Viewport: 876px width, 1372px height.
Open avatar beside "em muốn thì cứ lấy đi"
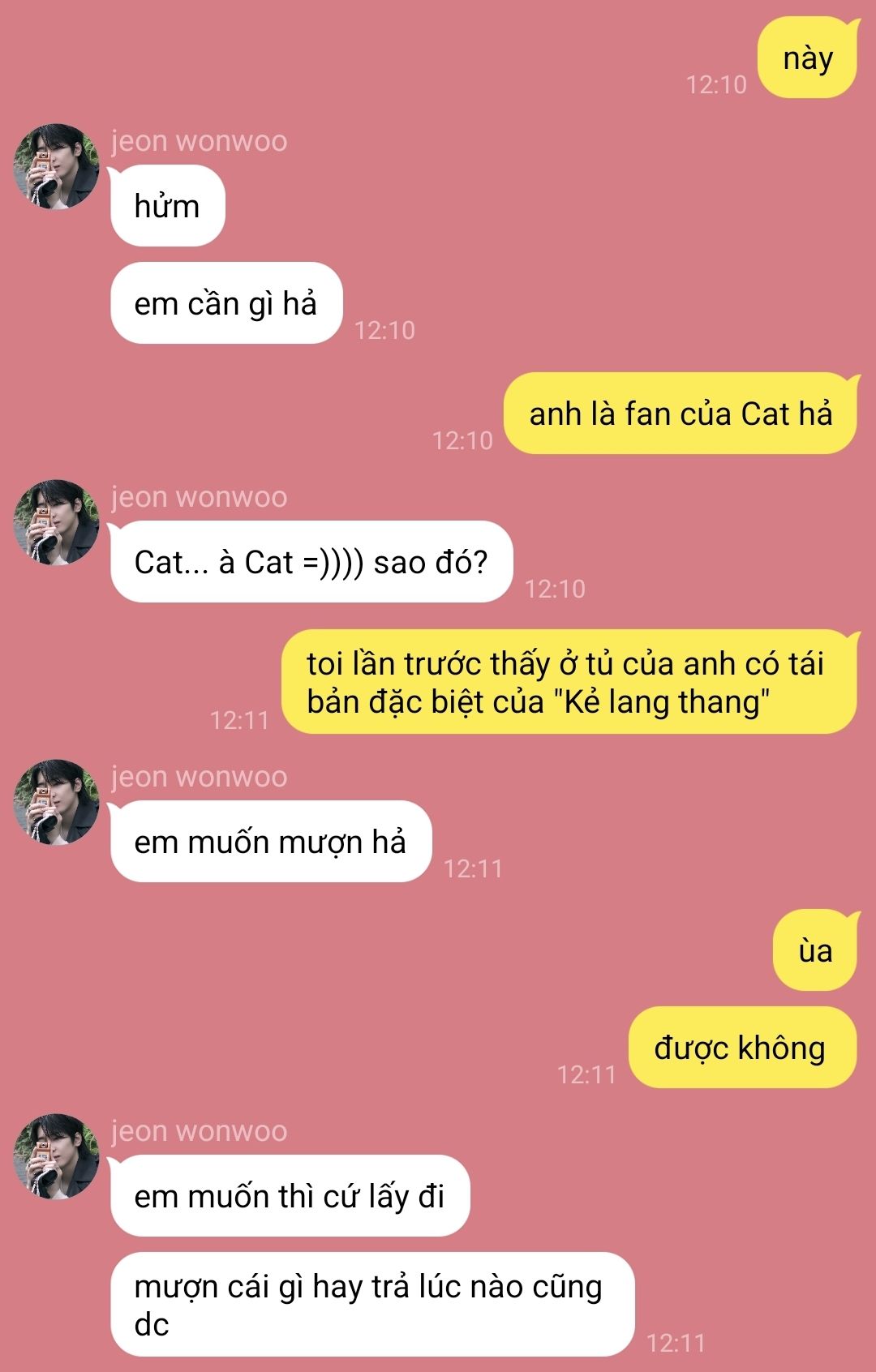click(56, 1157)
